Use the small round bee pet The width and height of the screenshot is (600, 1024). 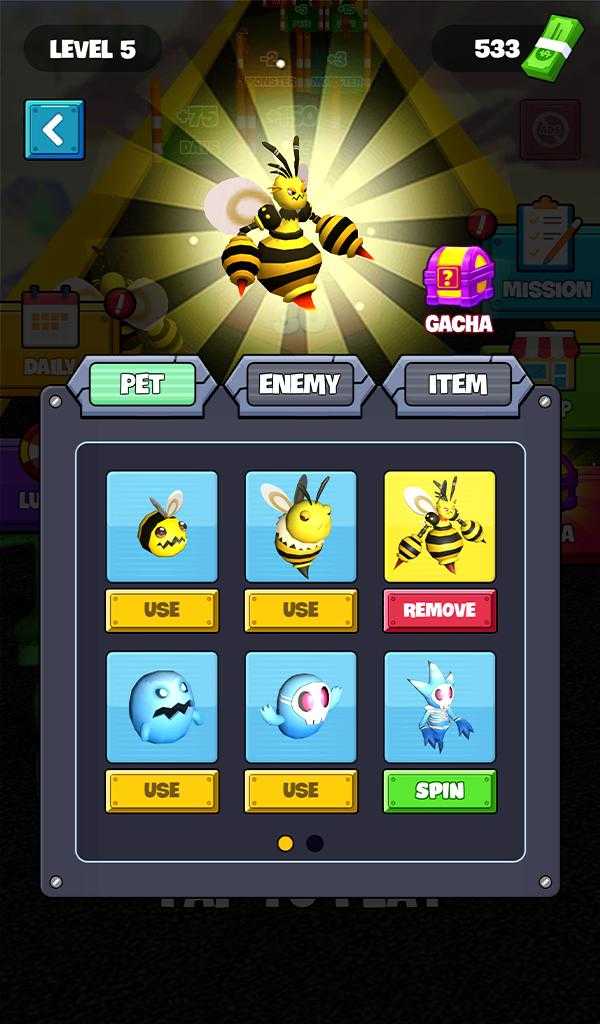click(162, 610)
